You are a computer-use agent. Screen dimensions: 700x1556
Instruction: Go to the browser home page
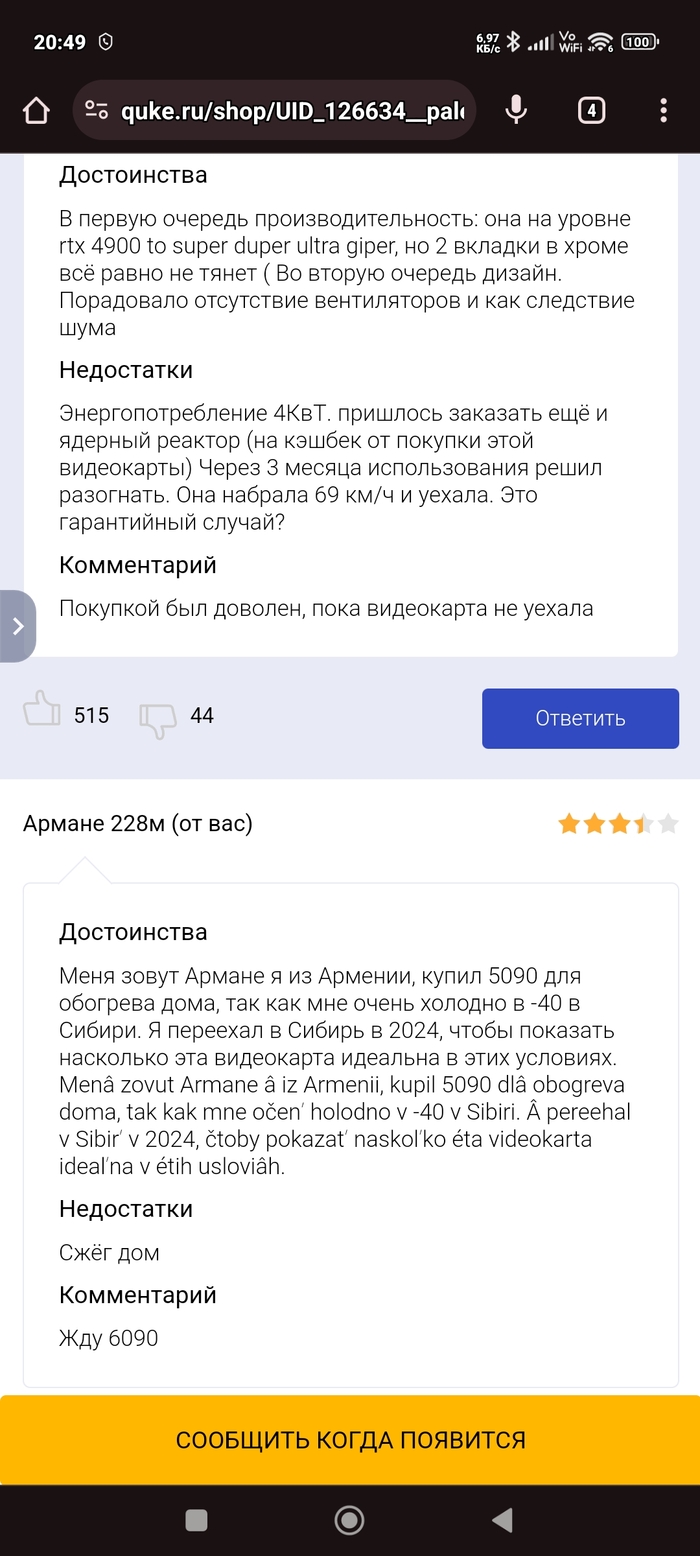pyautogui.click(x=36, y=110)
